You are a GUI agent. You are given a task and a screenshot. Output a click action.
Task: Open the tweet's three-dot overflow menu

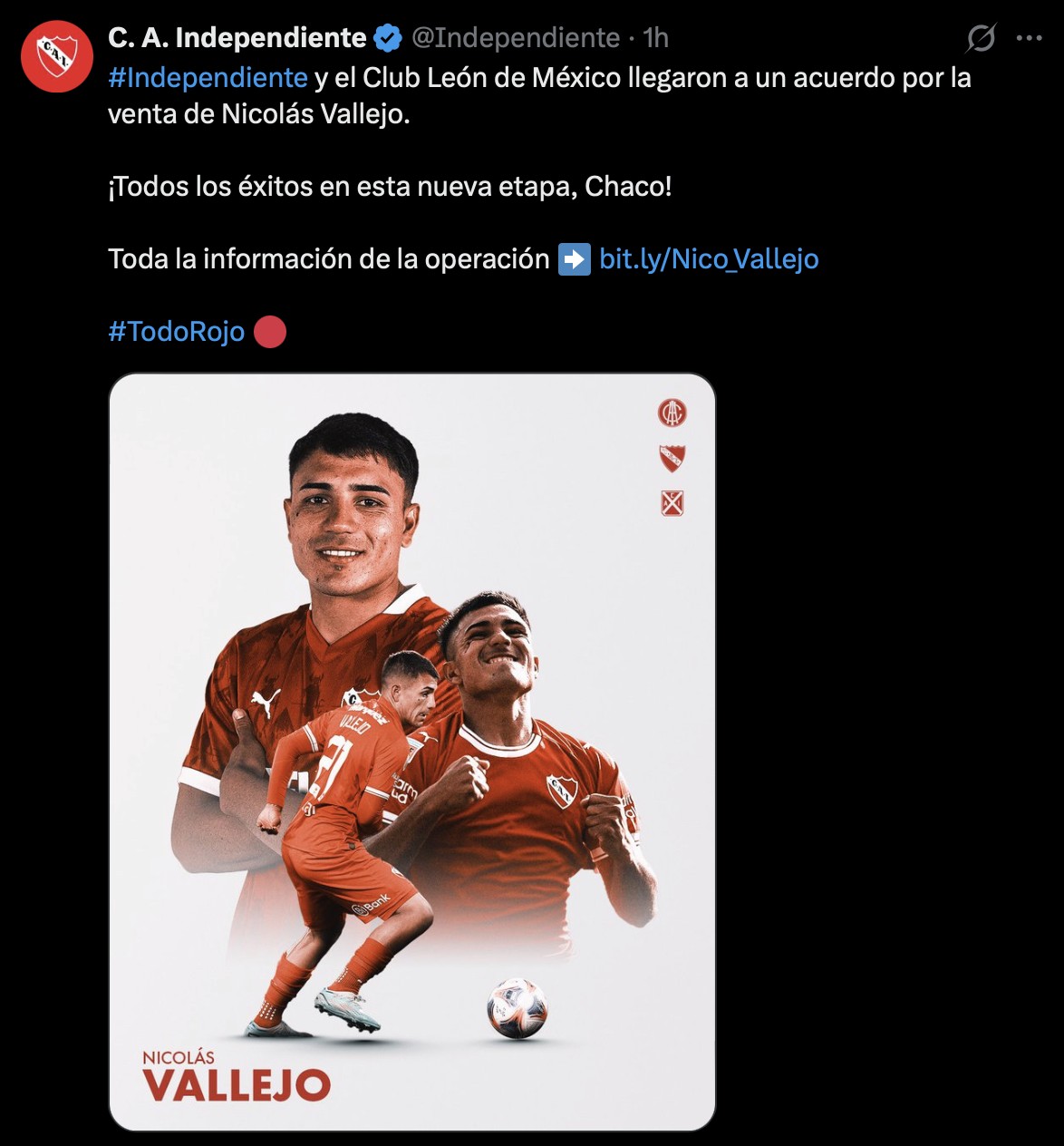point(1029,38)
